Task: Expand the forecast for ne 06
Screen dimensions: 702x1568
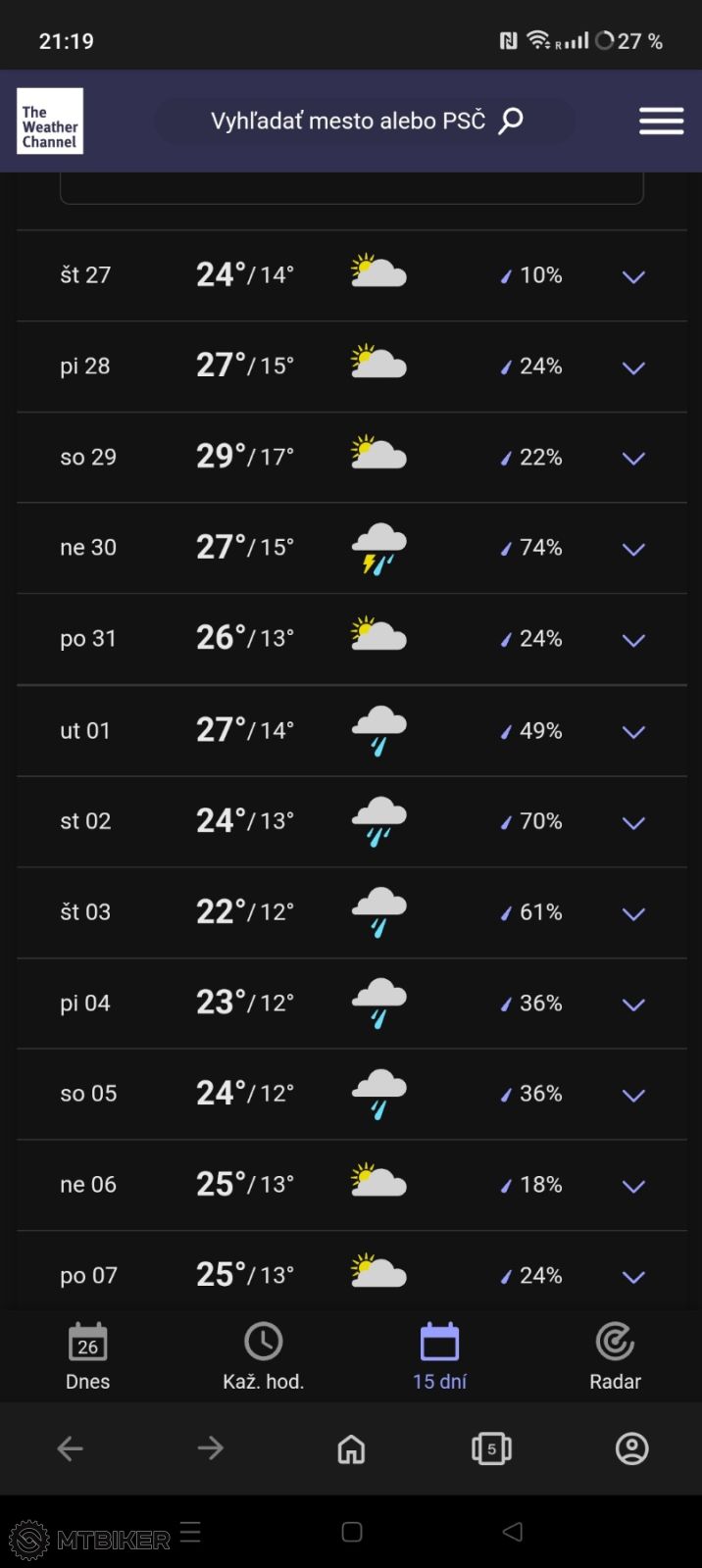Action: pos(633,1186)
